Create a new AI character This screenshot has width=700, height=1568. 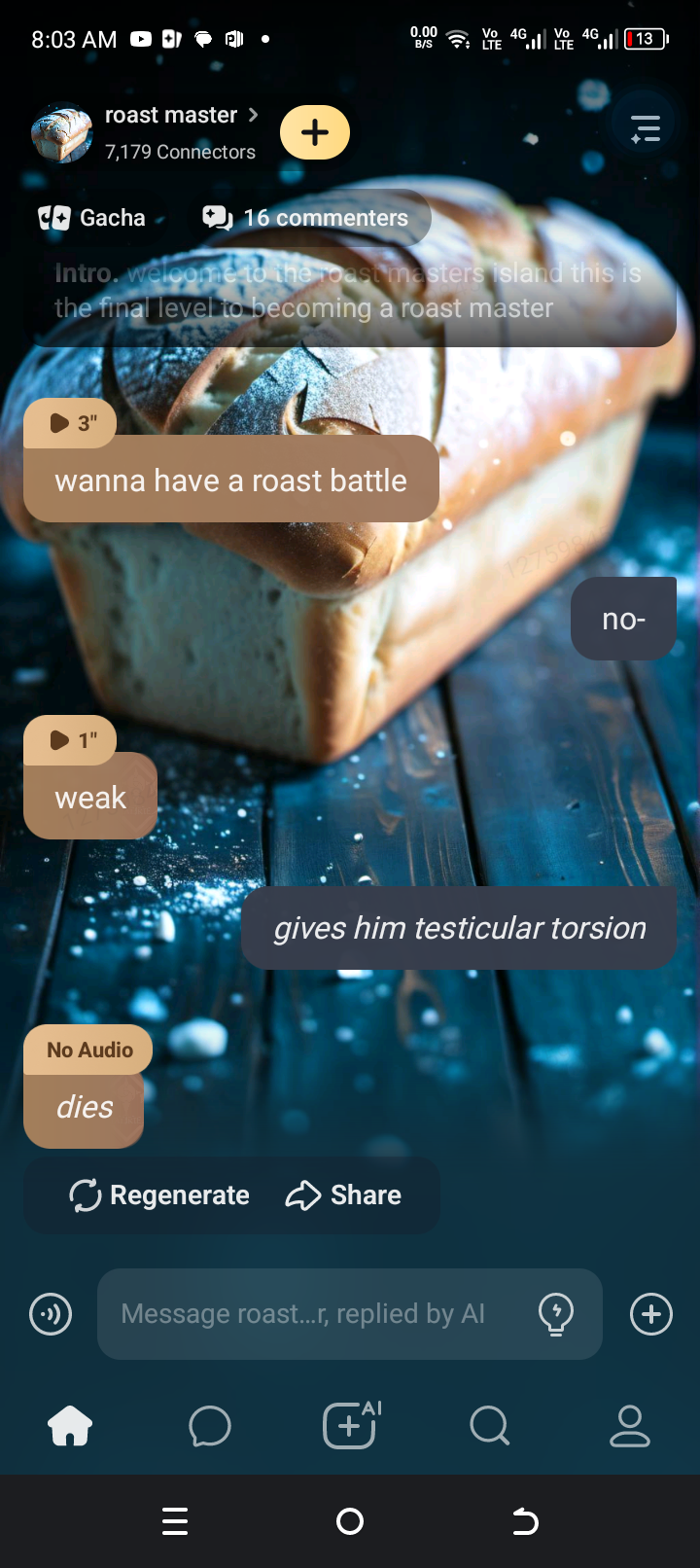point(350,1426)
